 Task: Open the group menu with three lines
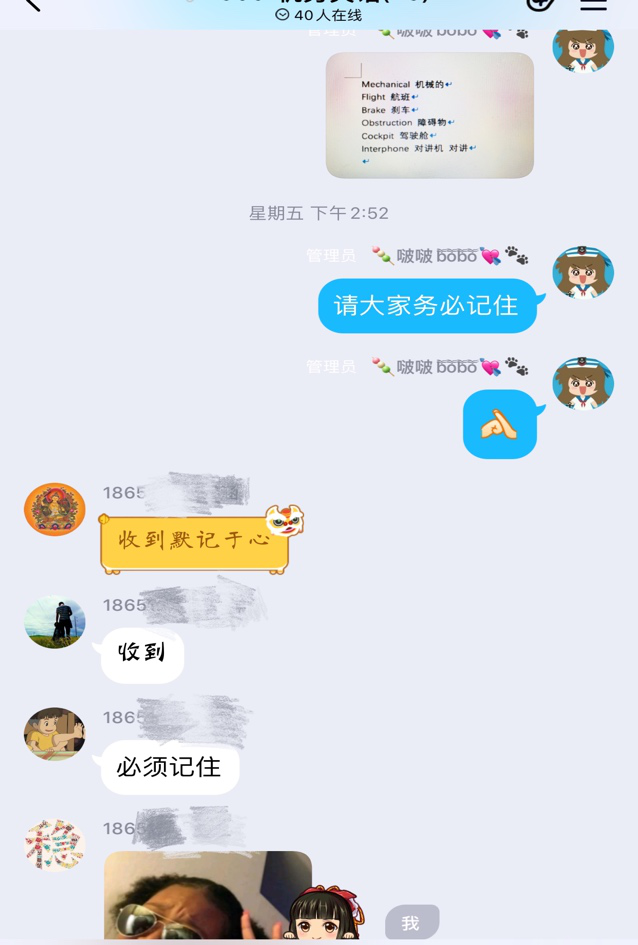[594, 4]
